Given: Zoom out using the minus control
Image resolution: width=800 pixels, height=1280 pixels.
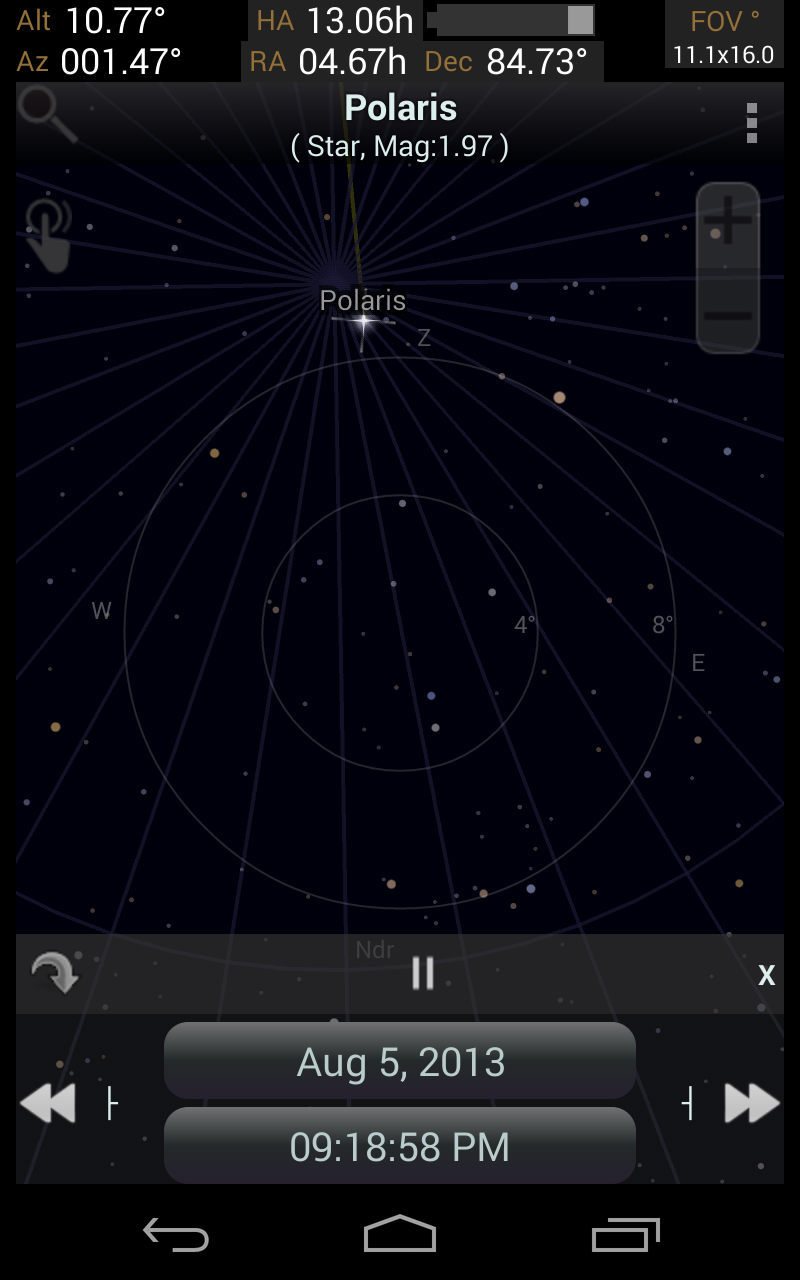Looking at the screenshot, I should tap(727, 317).
